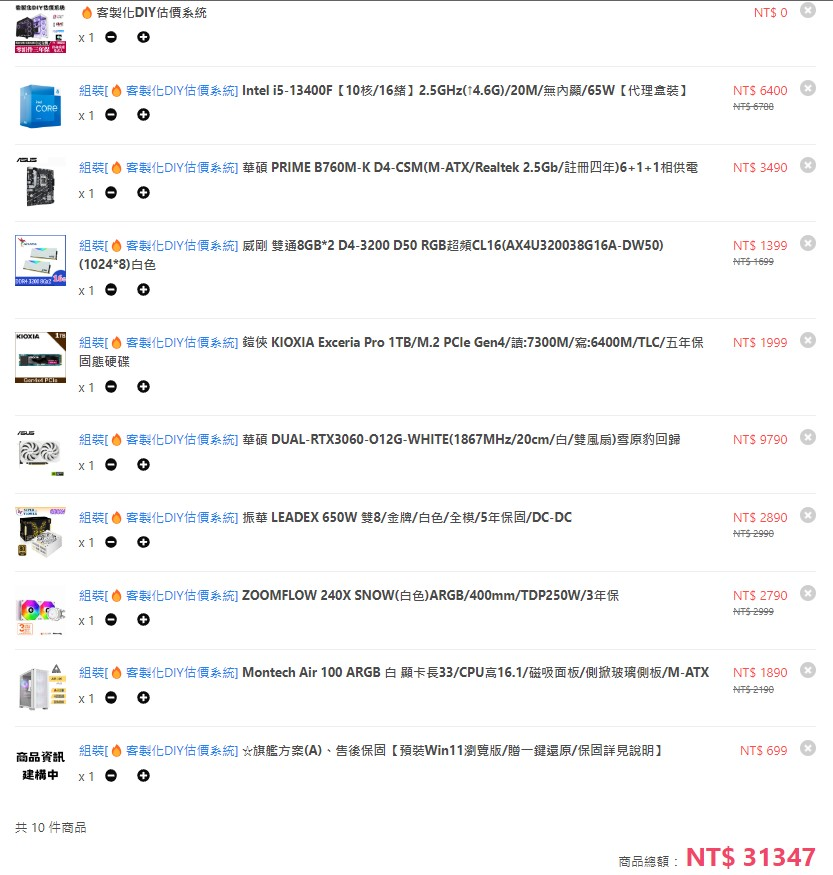Open ZOOMFLOW 240X SNOW cooler link
This screenshot has height=875, width=833.
(x=430, y=595)
